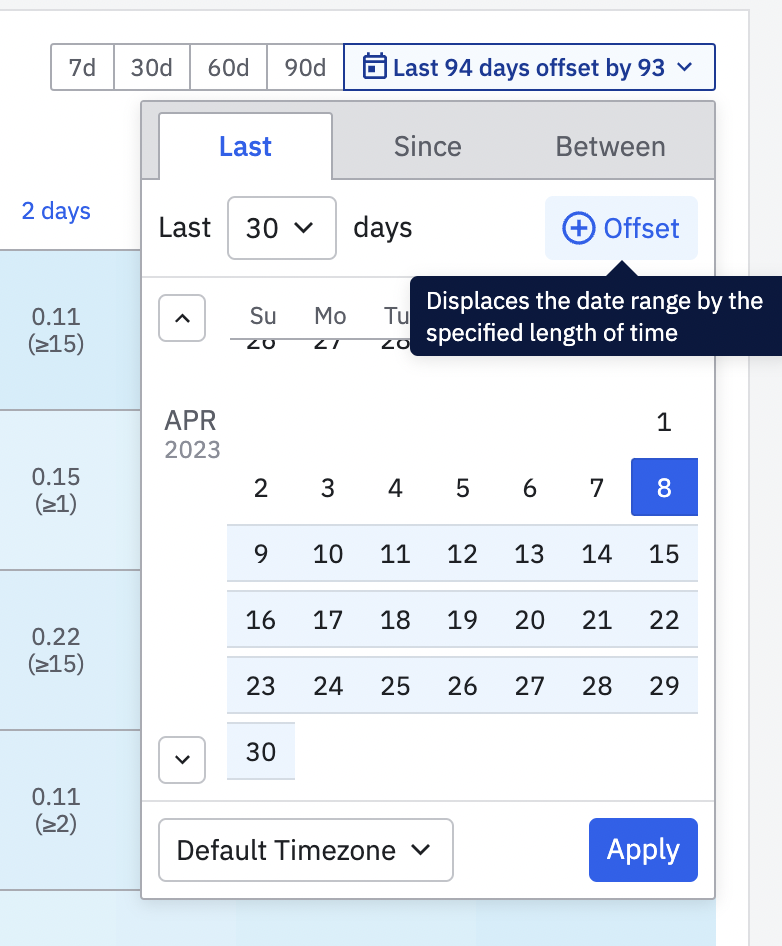Select April 8 on the calendar
The height and width of the screenshot is (946, 782).
point(664,488)
